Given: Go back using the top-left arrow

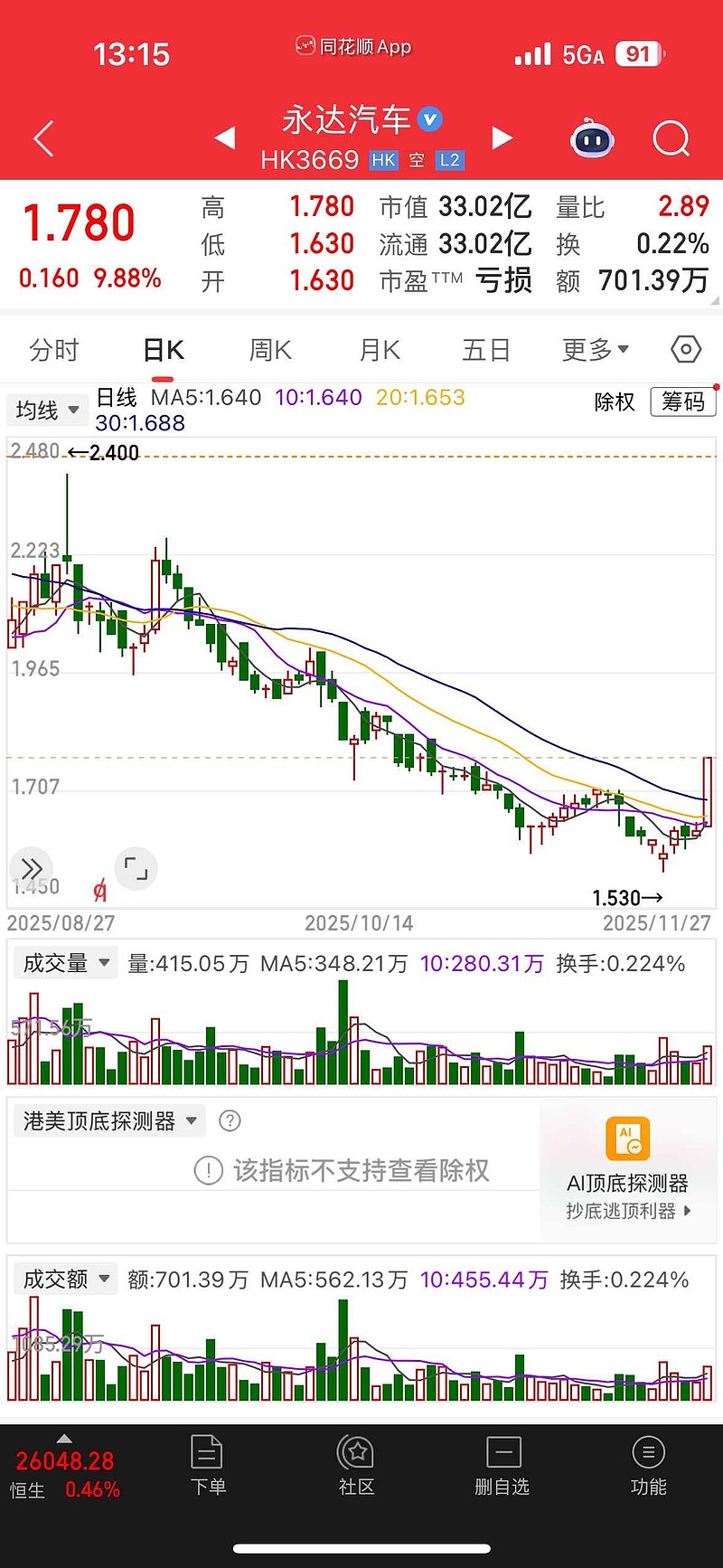Looking at the screenshot, I should coord(43,139).
